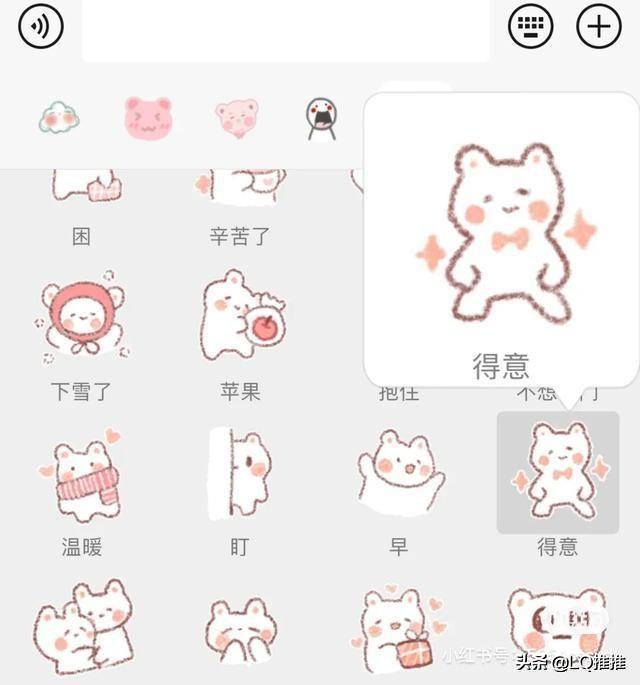
Task: Send the bear holding gift box sticker
Action: click(399, 628)
